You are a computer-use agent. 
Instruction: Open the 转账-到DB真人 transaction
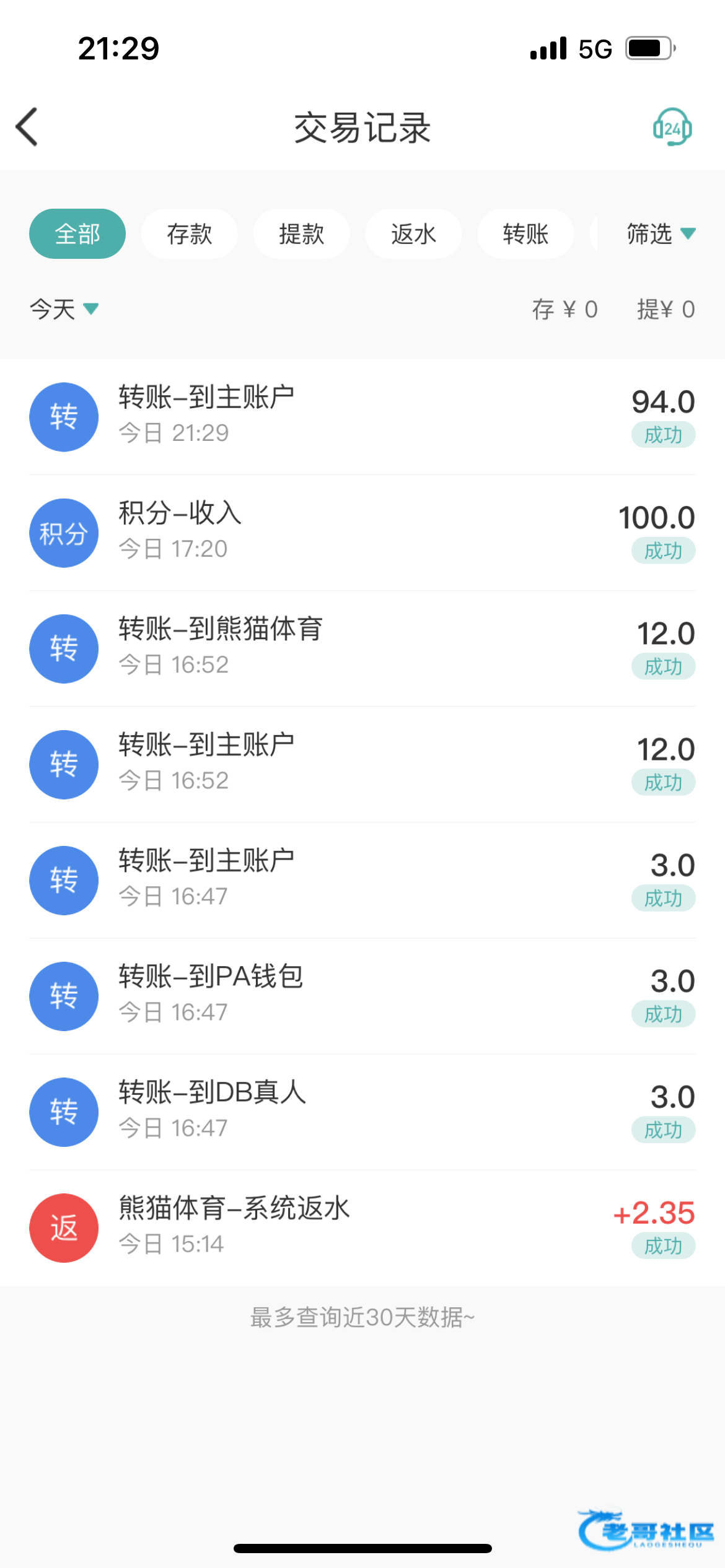point(362,1112)
